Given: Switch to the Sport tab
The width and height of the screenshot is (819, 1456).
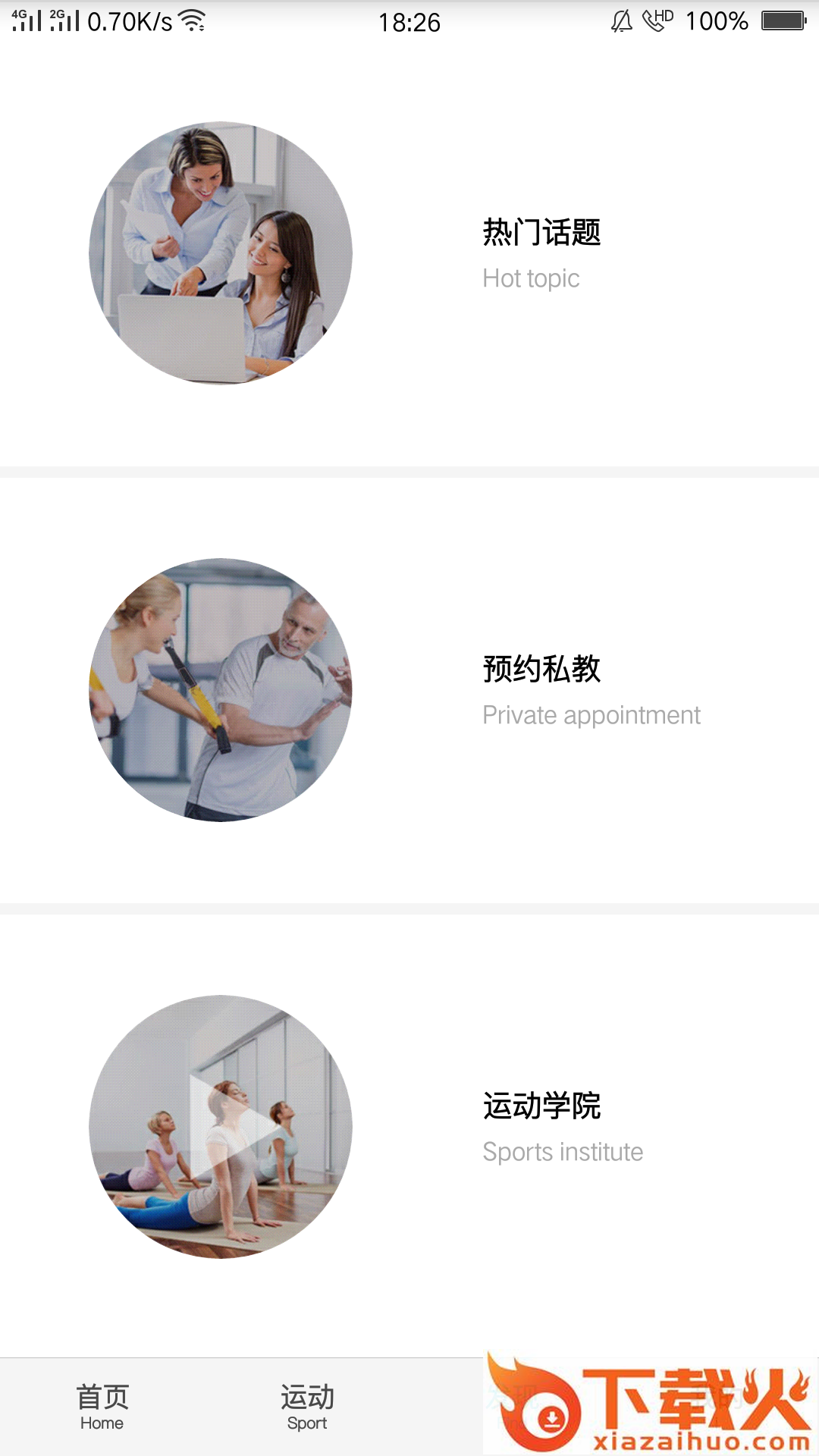Looking at the screenshot, I should (x=307, y=1407).
